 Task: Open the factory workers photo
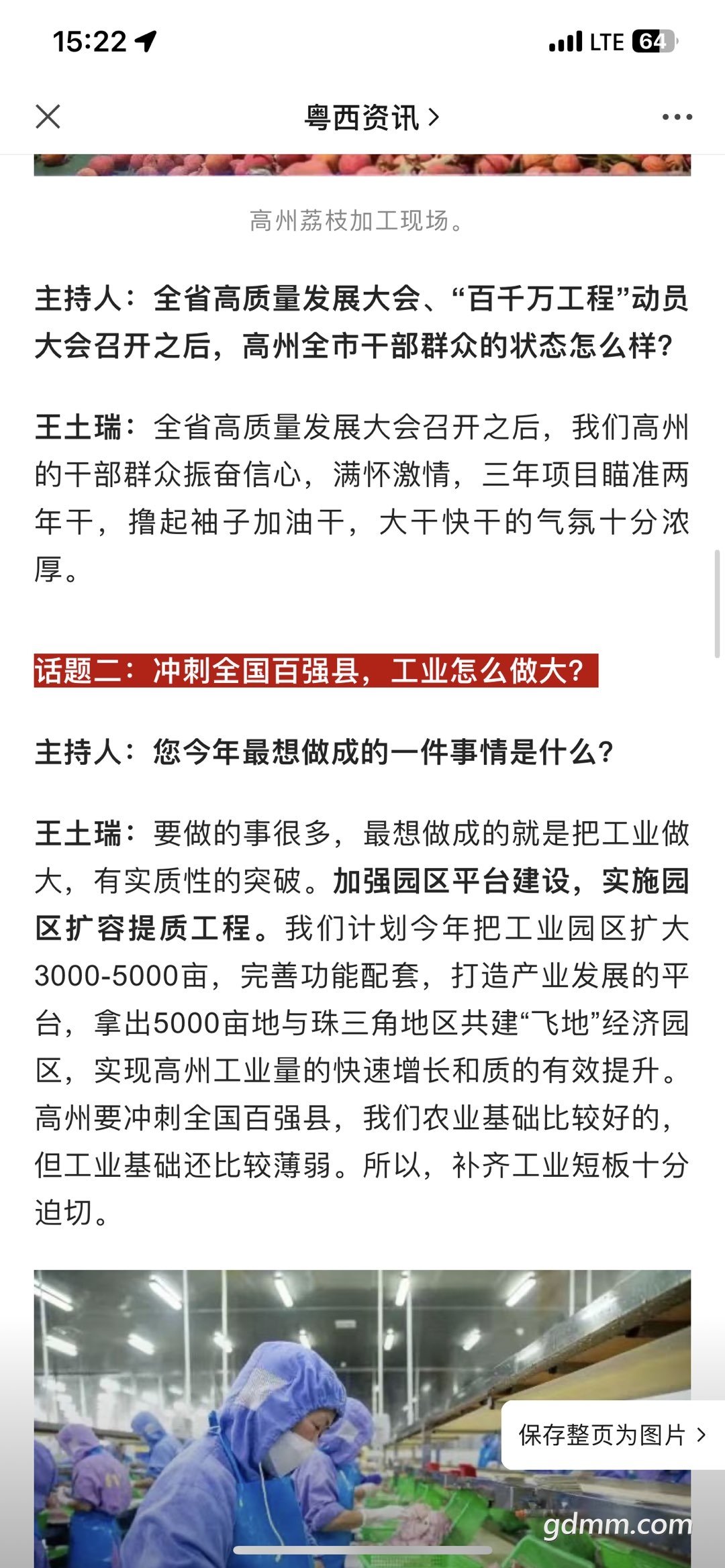click(x=362, y=1418)
